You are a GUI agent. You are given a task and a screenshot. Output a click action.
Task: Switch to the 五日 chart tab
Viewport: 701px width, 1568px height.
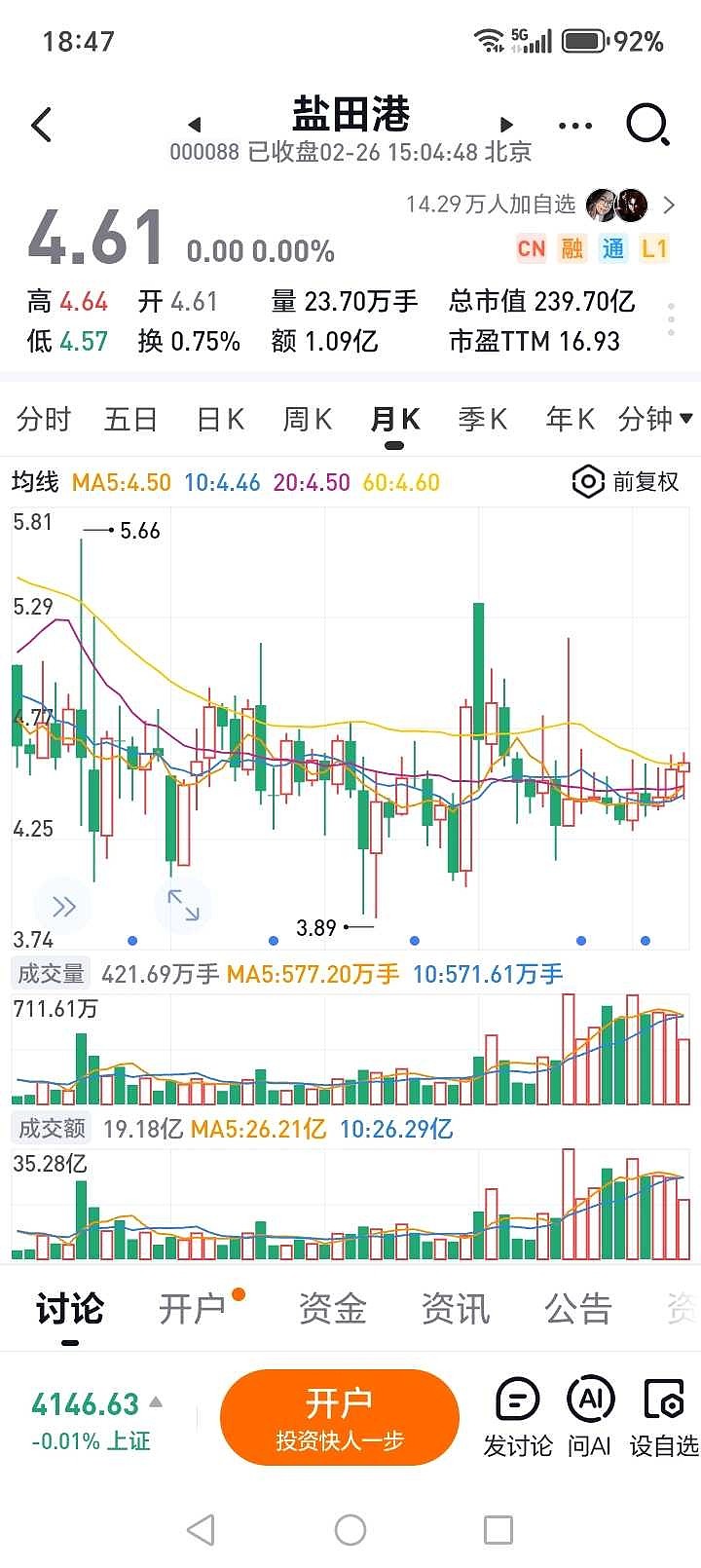click(130, 420)
